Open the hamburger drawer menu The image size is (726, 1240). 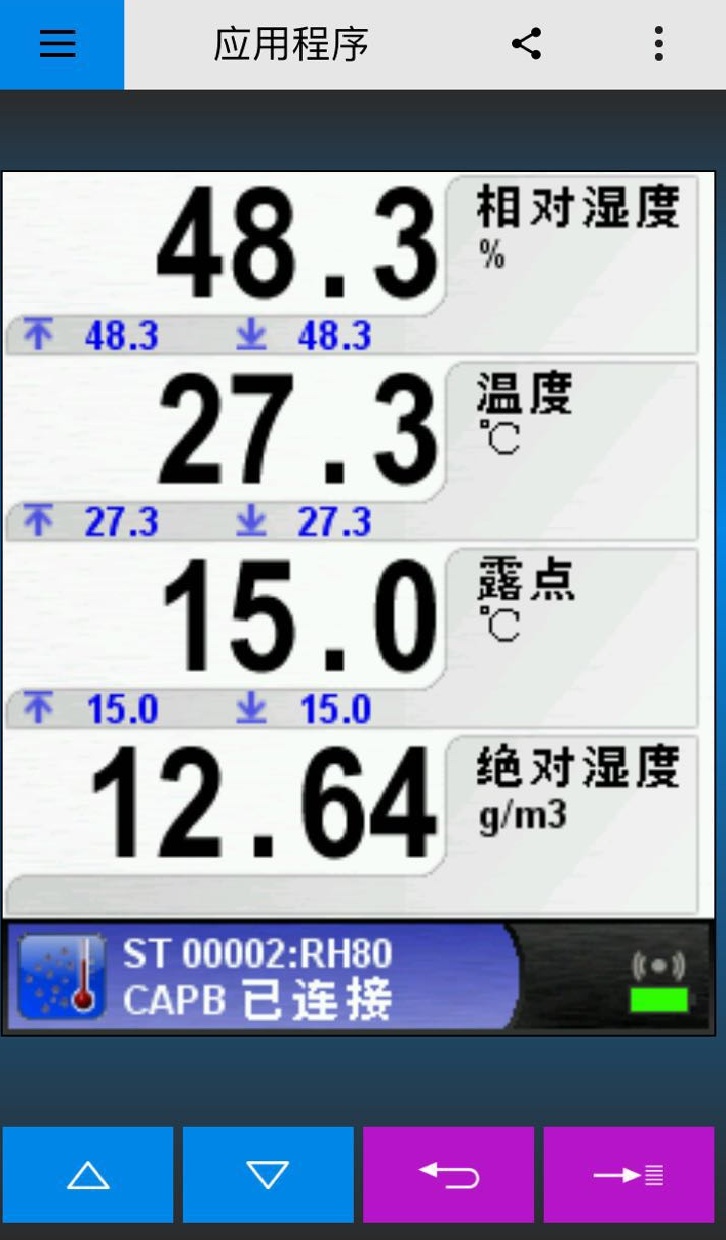click(58, 44)
